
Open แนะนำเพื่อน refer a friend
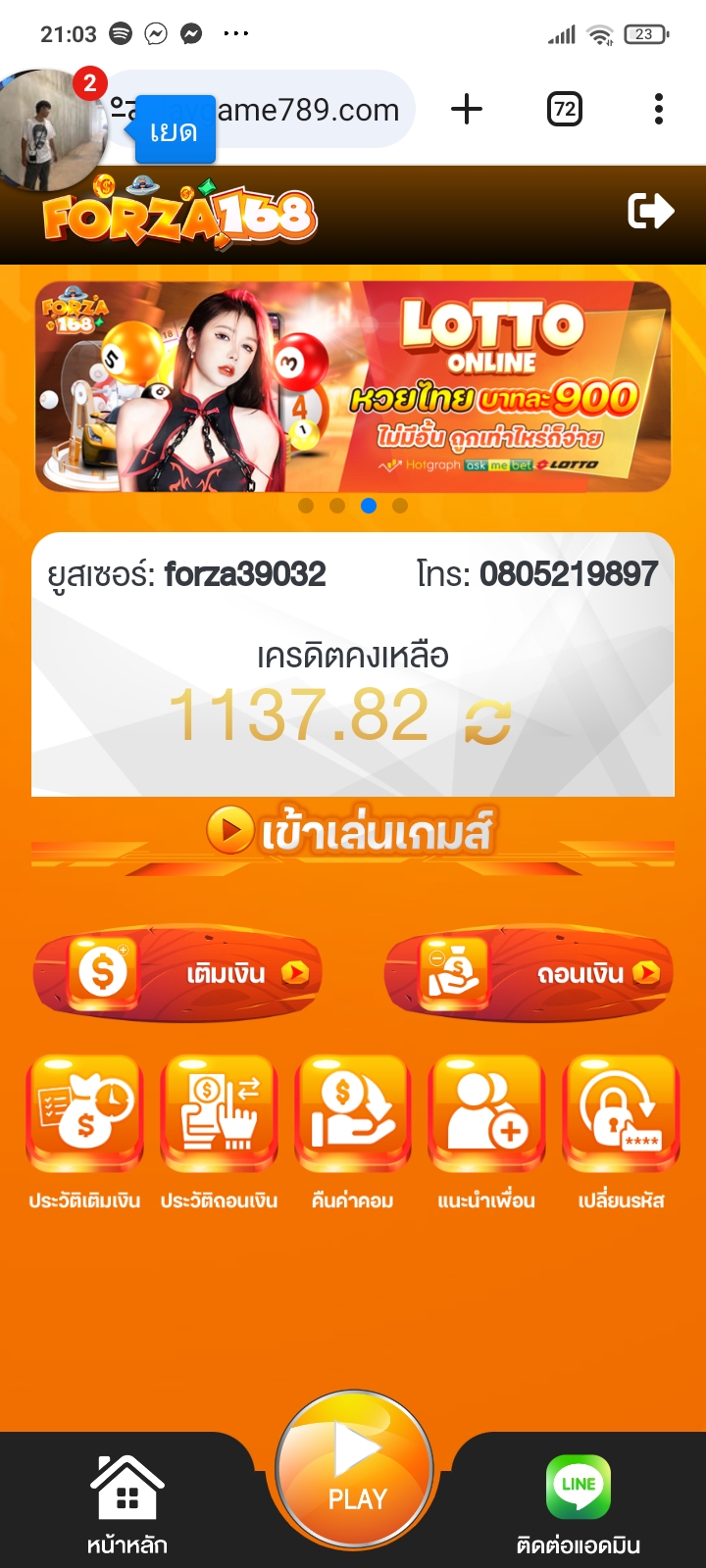486,1132
